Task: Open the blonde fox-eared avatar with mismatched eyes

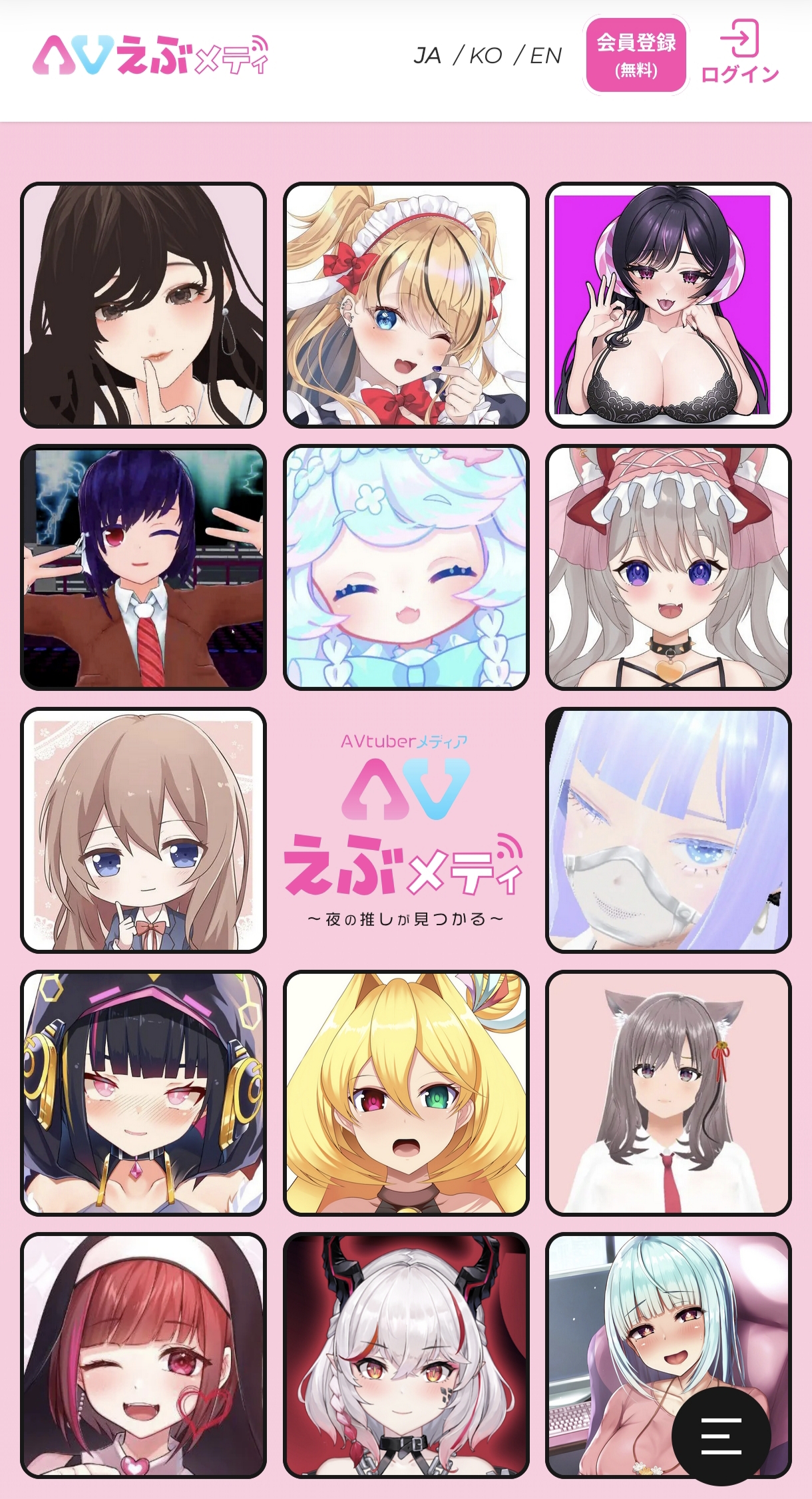Action: pyautogui.click(x=406, y=1092)
